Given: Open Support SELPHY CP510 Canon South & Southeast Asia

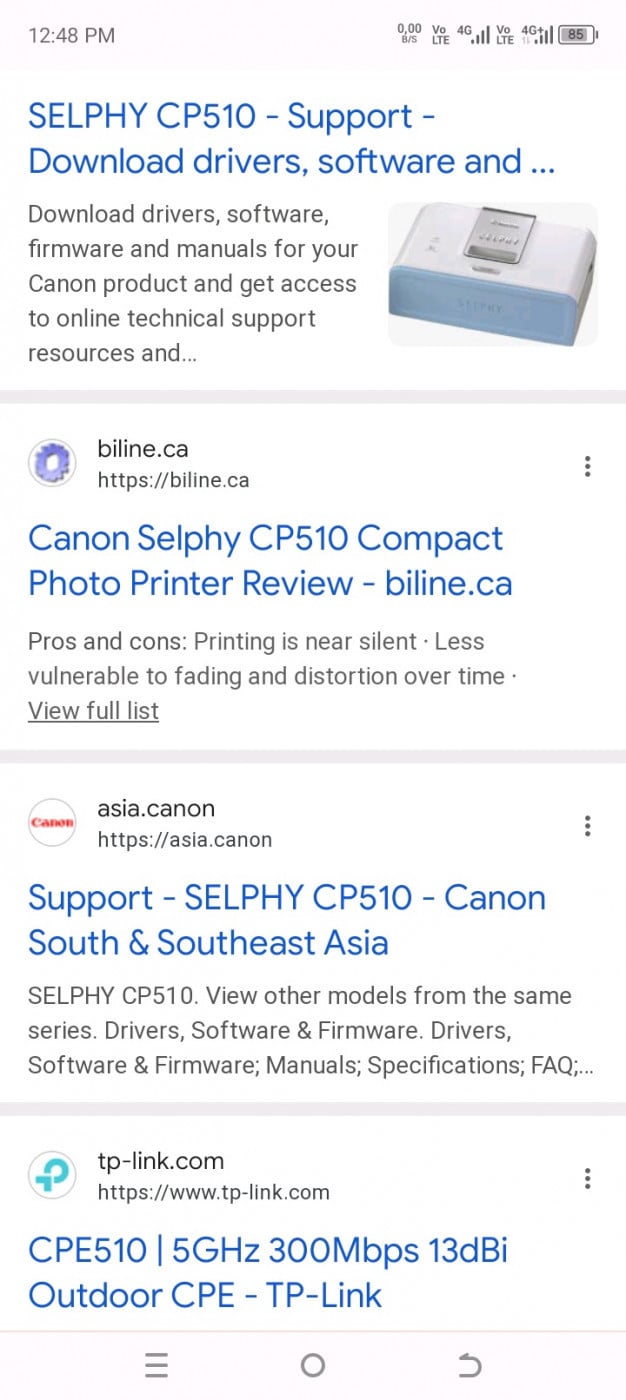Looking at the screenshot, I should (x=286, y=920).
